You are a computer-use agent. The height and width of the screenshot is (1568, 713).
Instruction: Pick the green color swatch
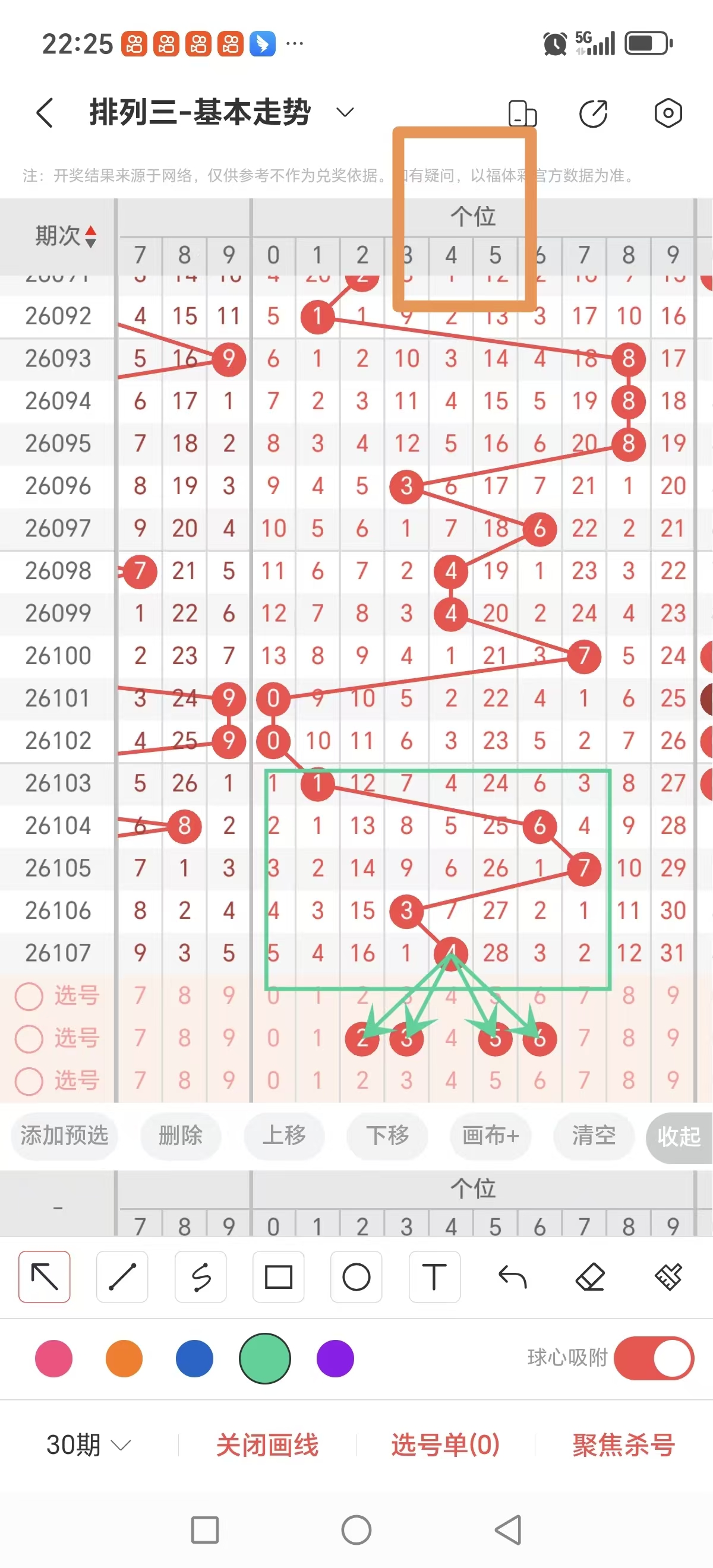(x=265, y=1358)
